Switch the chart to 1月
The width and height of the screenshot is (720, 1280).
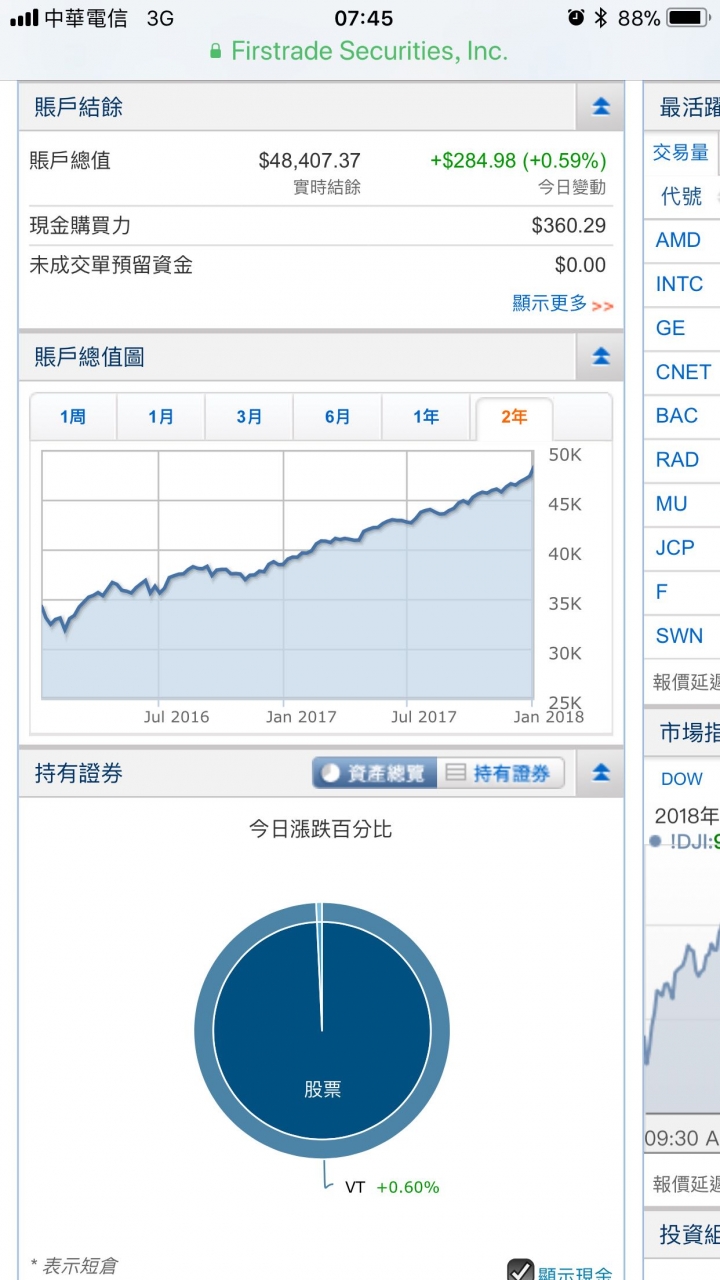pyautogui.click(x=161, y=417)
